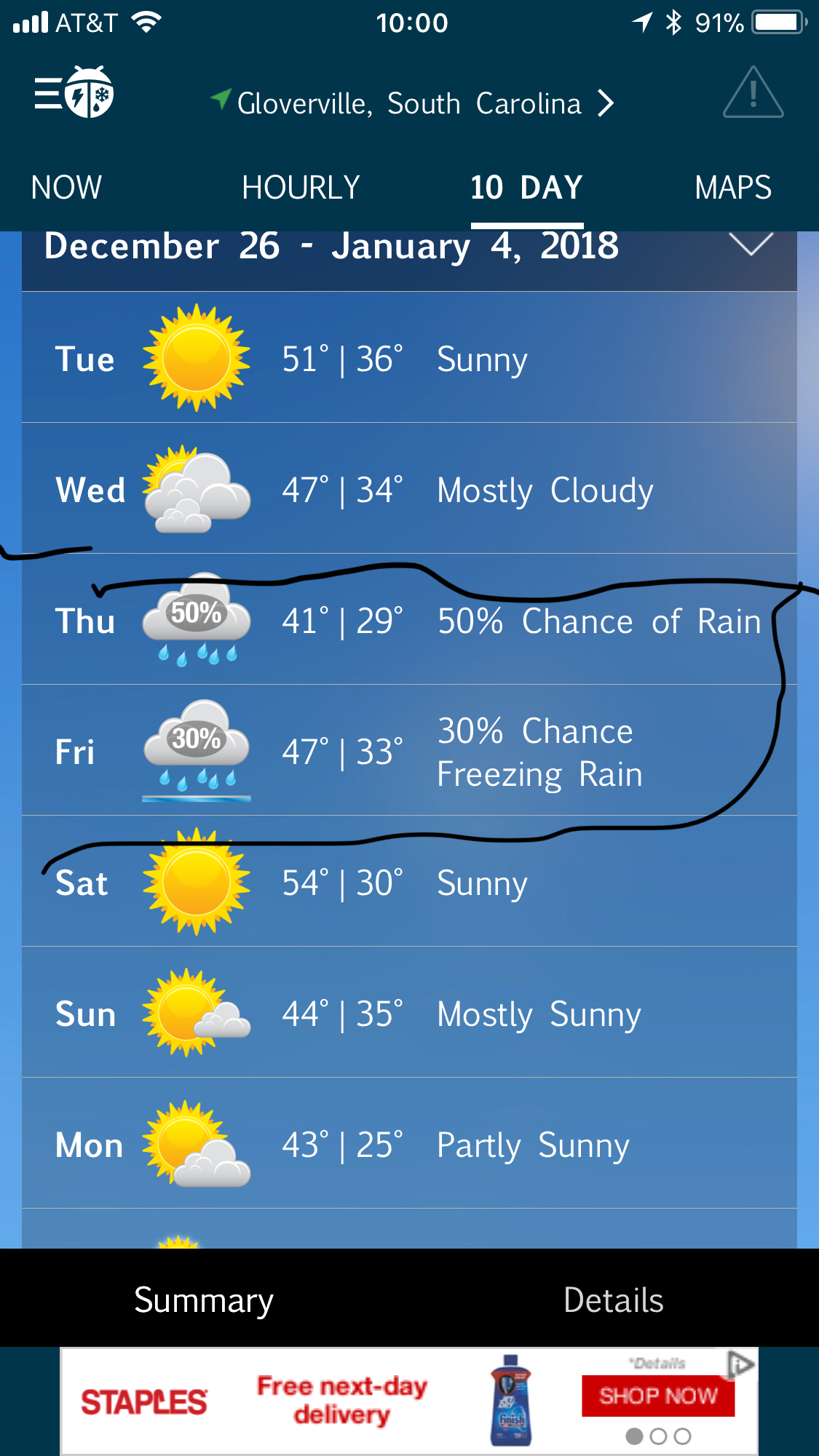The width and height of the screenshot is (819, 1456).
Task: Open the AdChoices icon on the ad
Action: 740,1363
